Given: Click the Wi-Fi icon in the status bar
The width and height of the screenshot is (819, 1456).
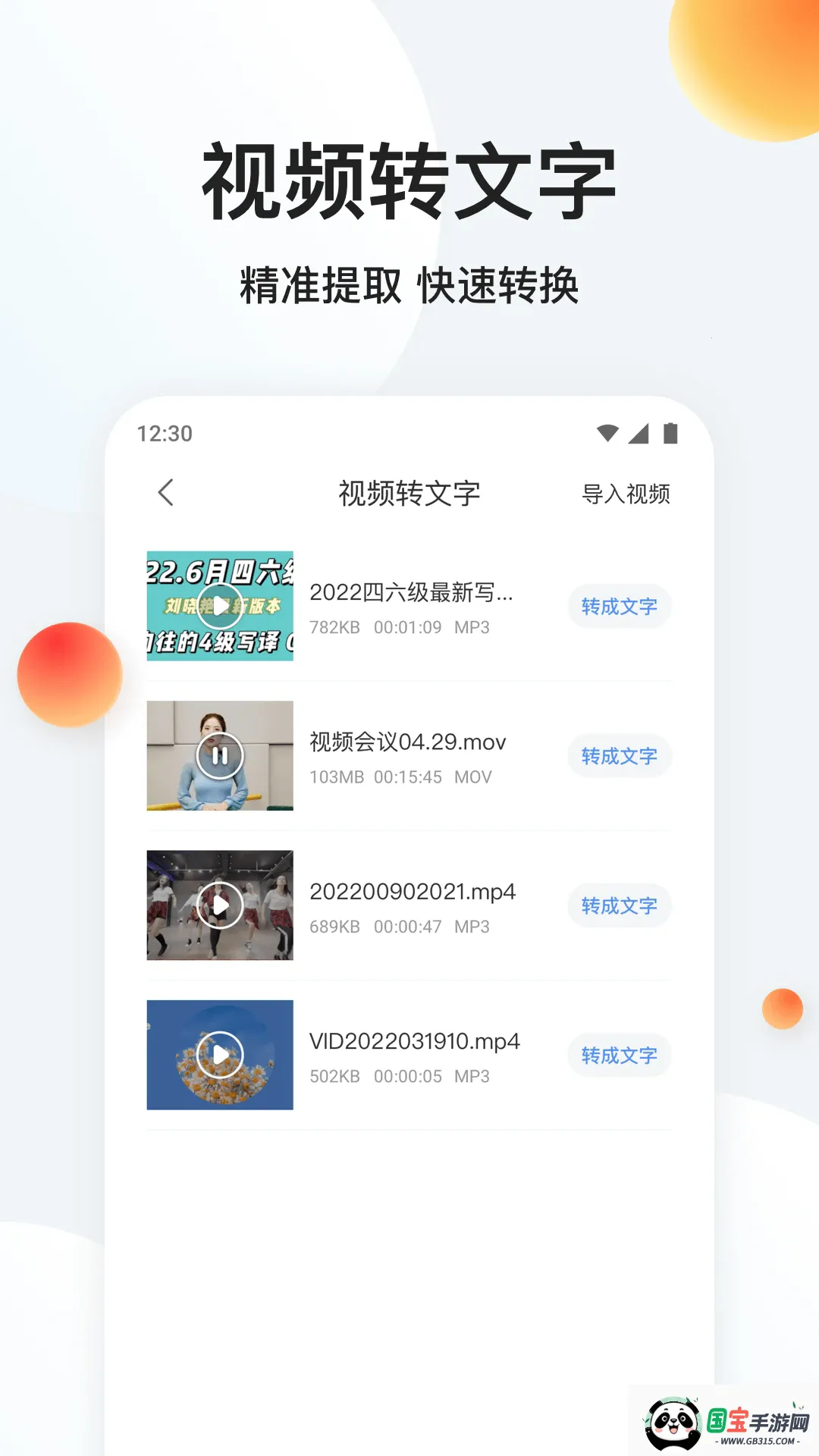Looking at the screenshot, I should (607, 433).
